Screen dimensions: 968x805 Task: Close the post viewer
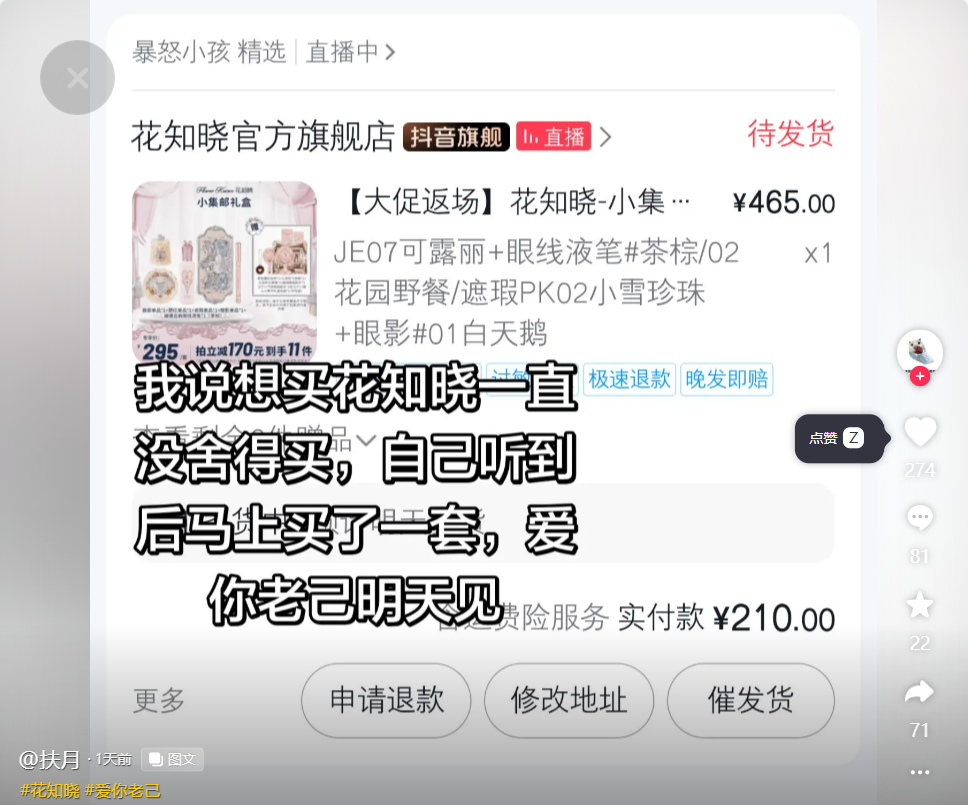coord(77,78)
